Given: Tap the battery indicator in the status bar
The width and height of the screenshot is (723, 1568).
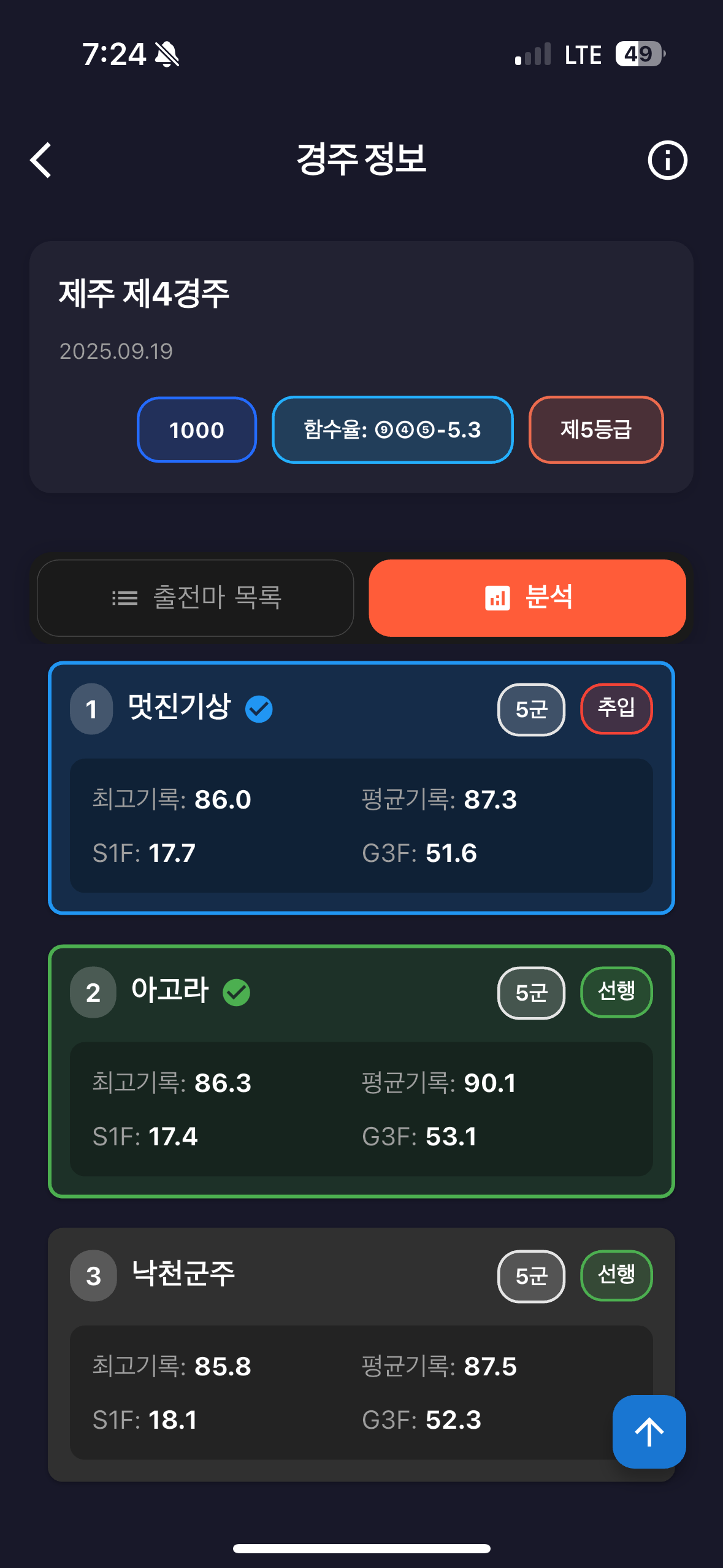Looking at the screenshot, I should 640,54.
